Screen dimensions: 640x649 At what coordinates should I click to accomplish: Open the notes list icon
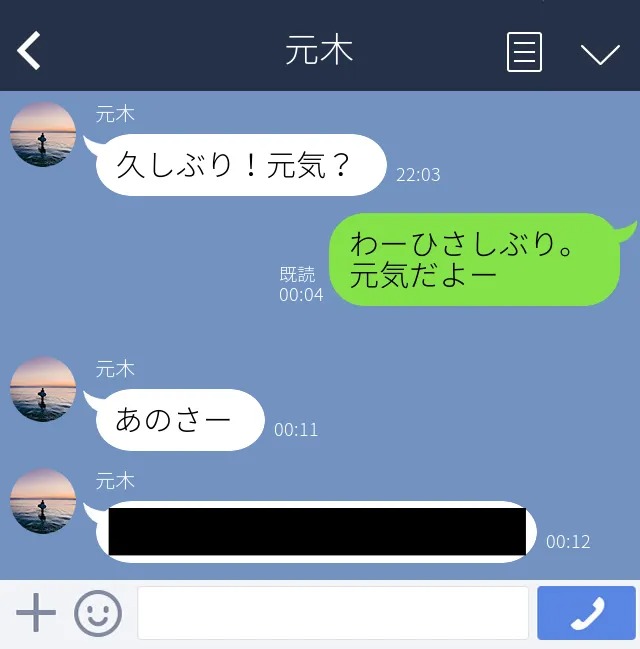click(524, 52)
